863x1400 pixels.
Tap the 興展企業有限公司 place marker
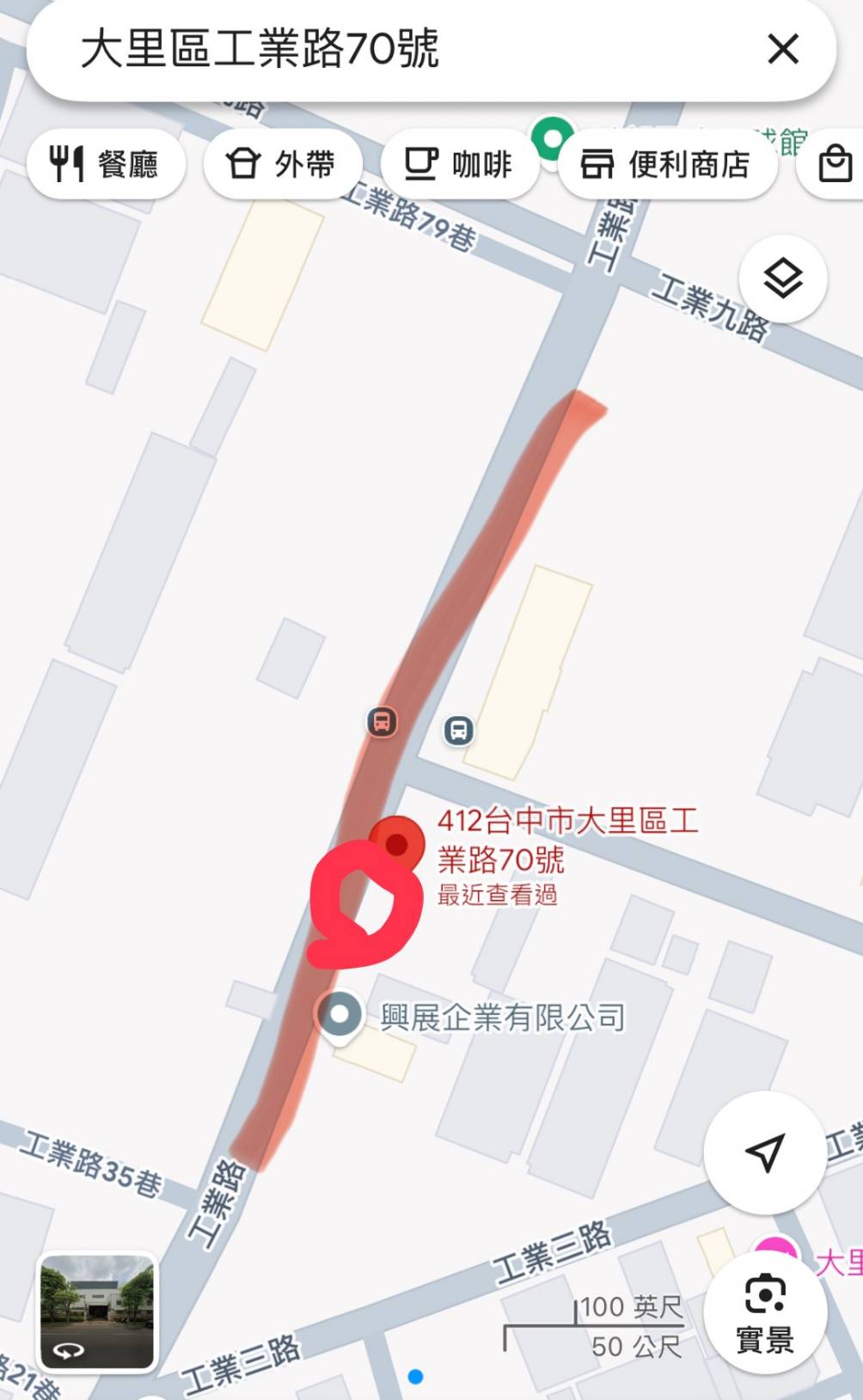(x=340, y=1016)
